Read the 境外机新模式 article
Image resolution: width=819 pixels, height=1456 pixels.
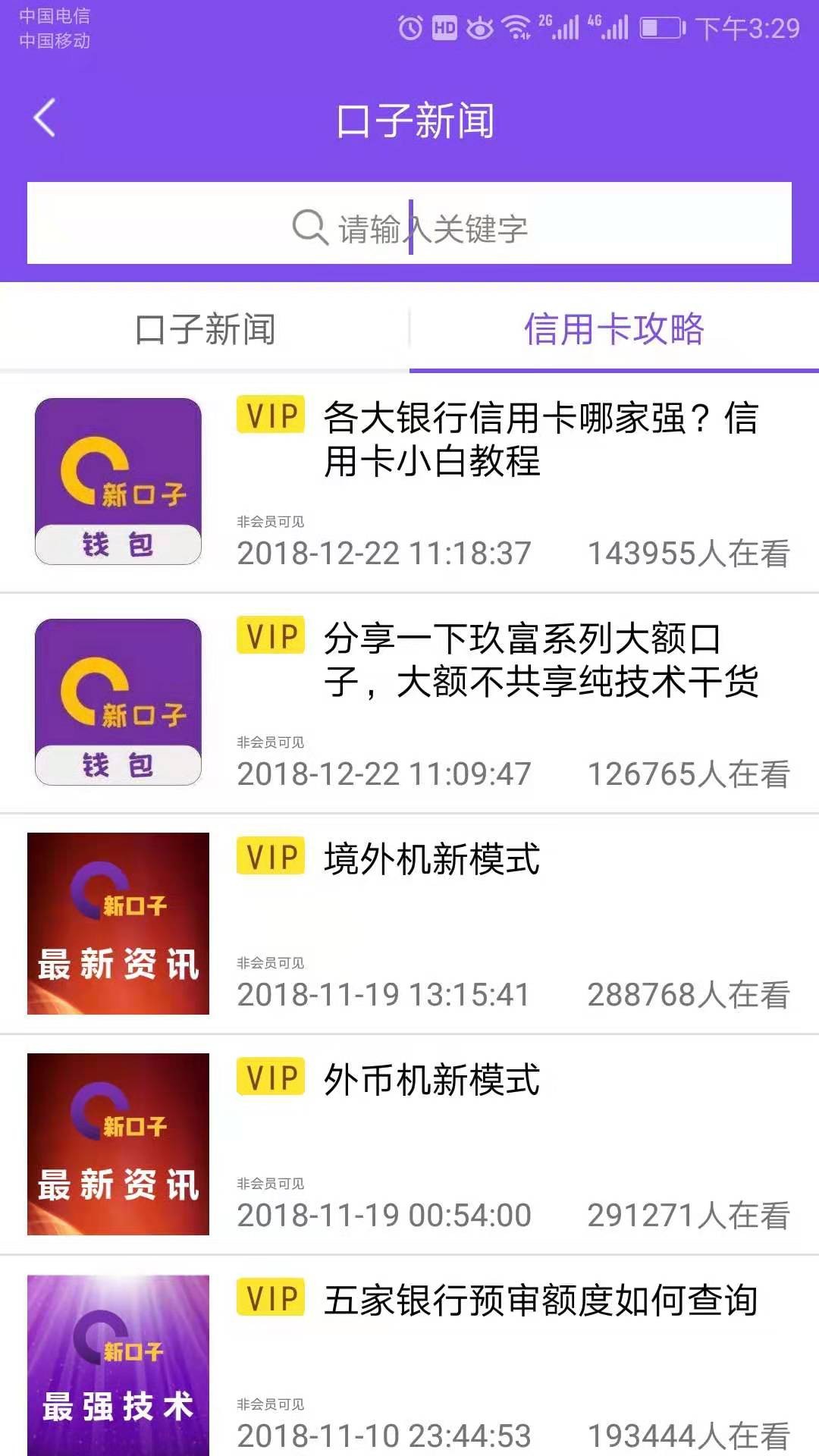click(432, 859)
